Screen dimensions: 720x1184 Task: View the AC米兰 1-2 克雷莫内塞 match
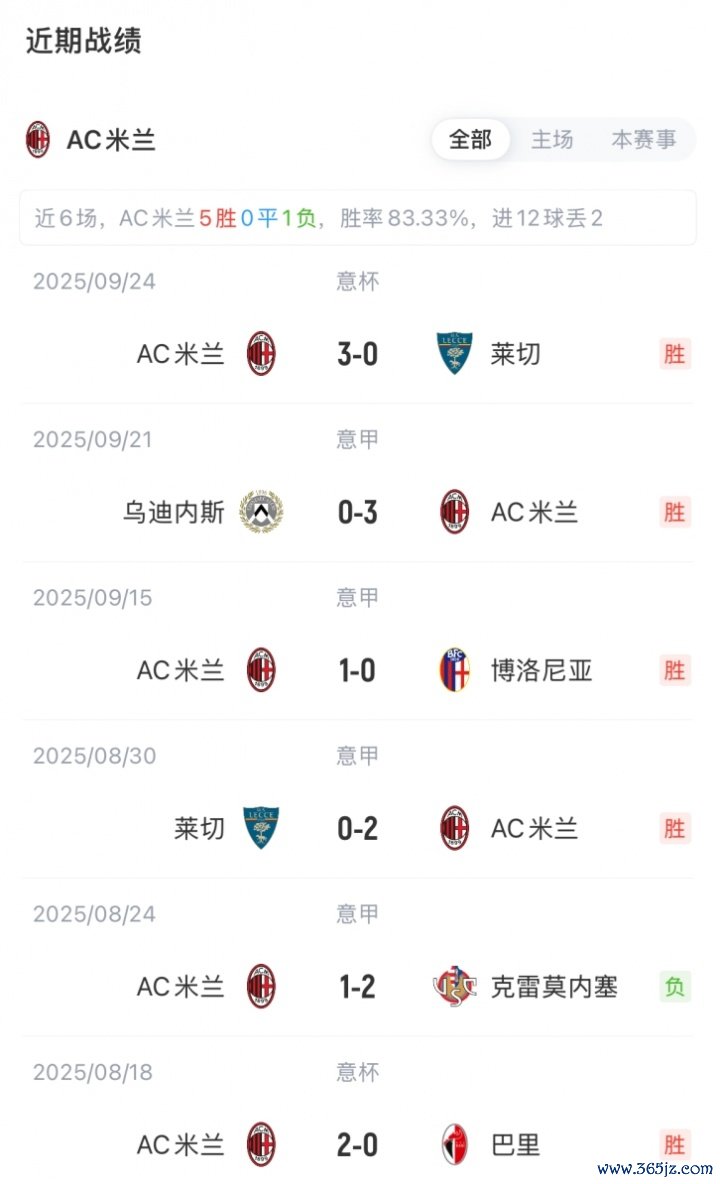coord(357,987)
